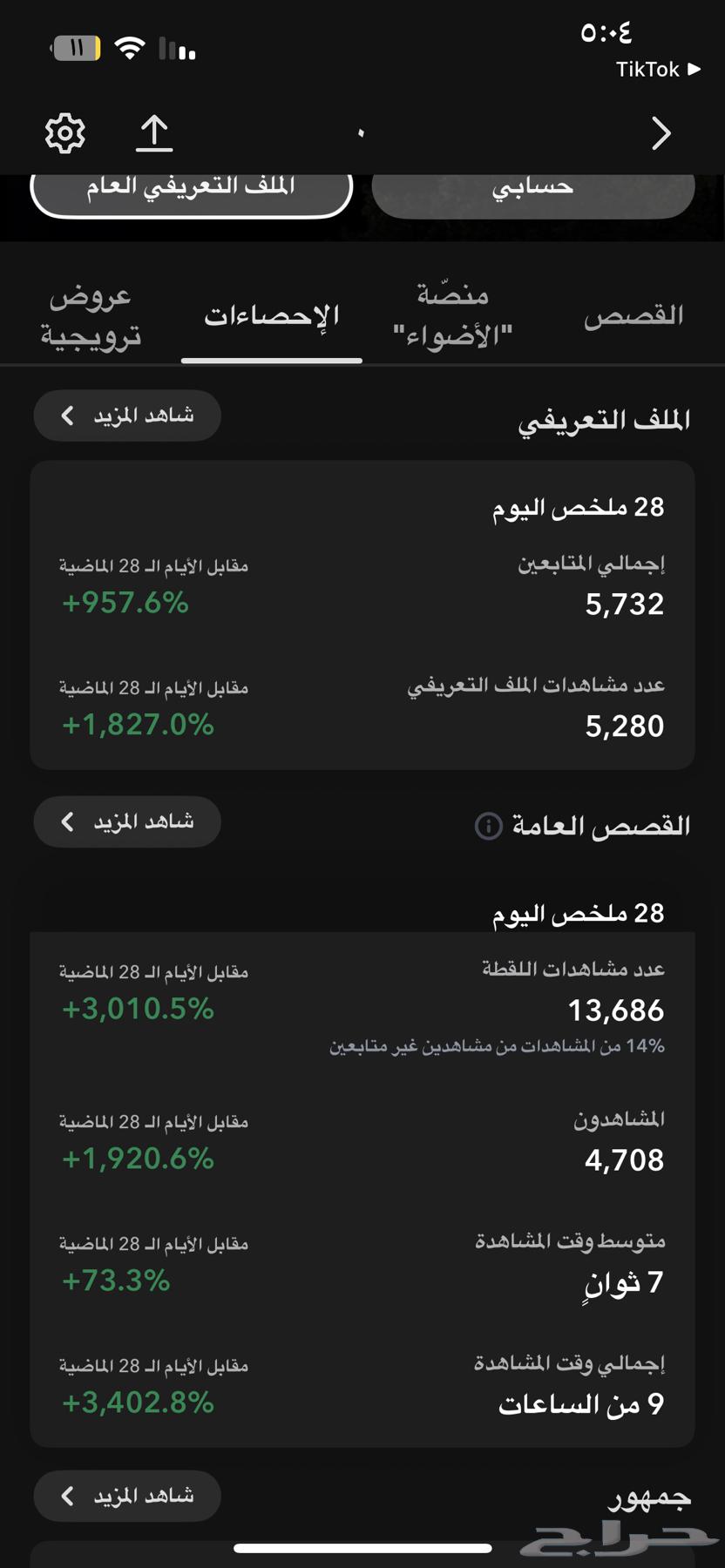Tap the back chevron at top right
This screenshot has width=725, height=1568.
pos(661,133)
